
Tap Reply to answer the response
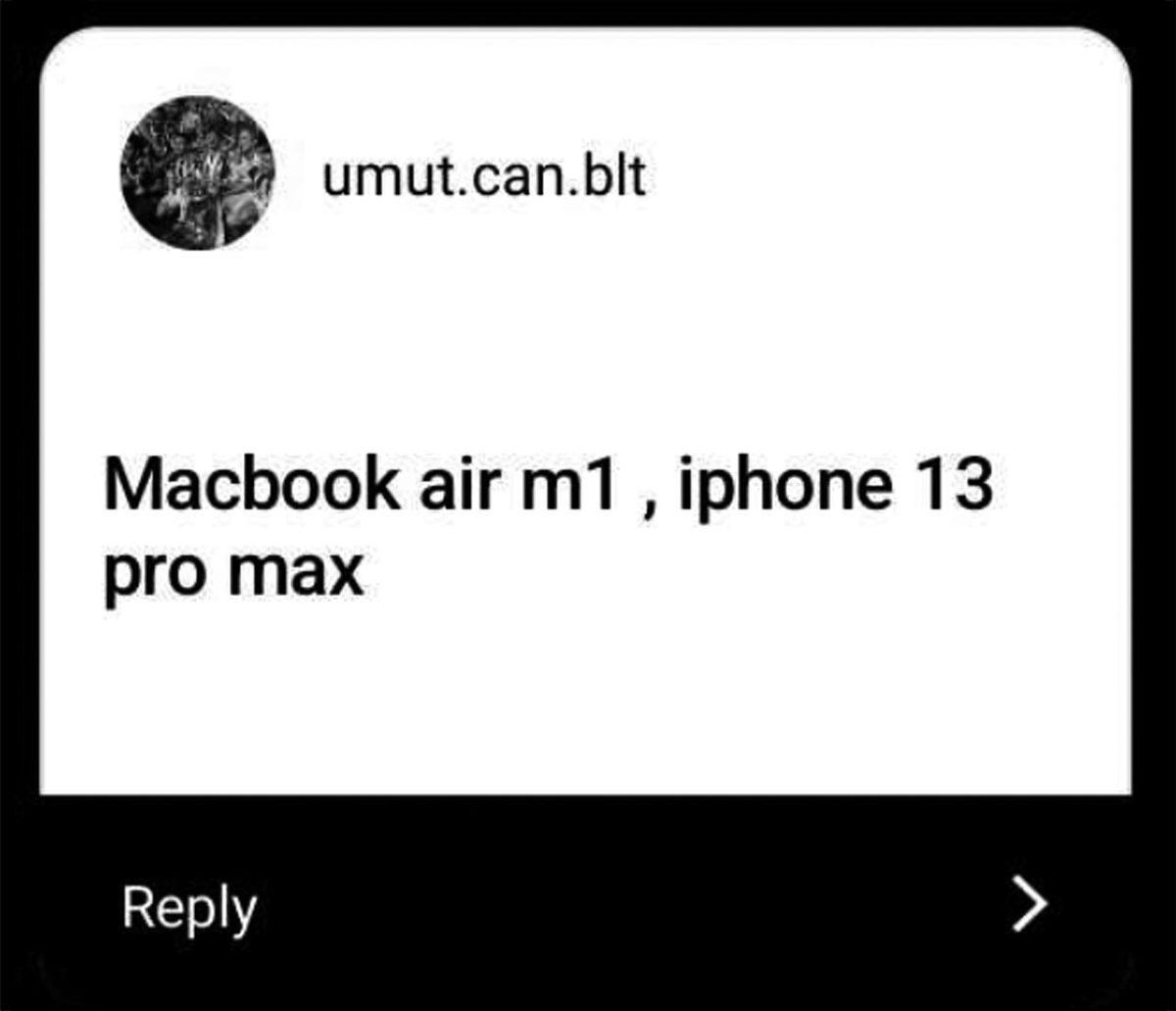point(189,908)
